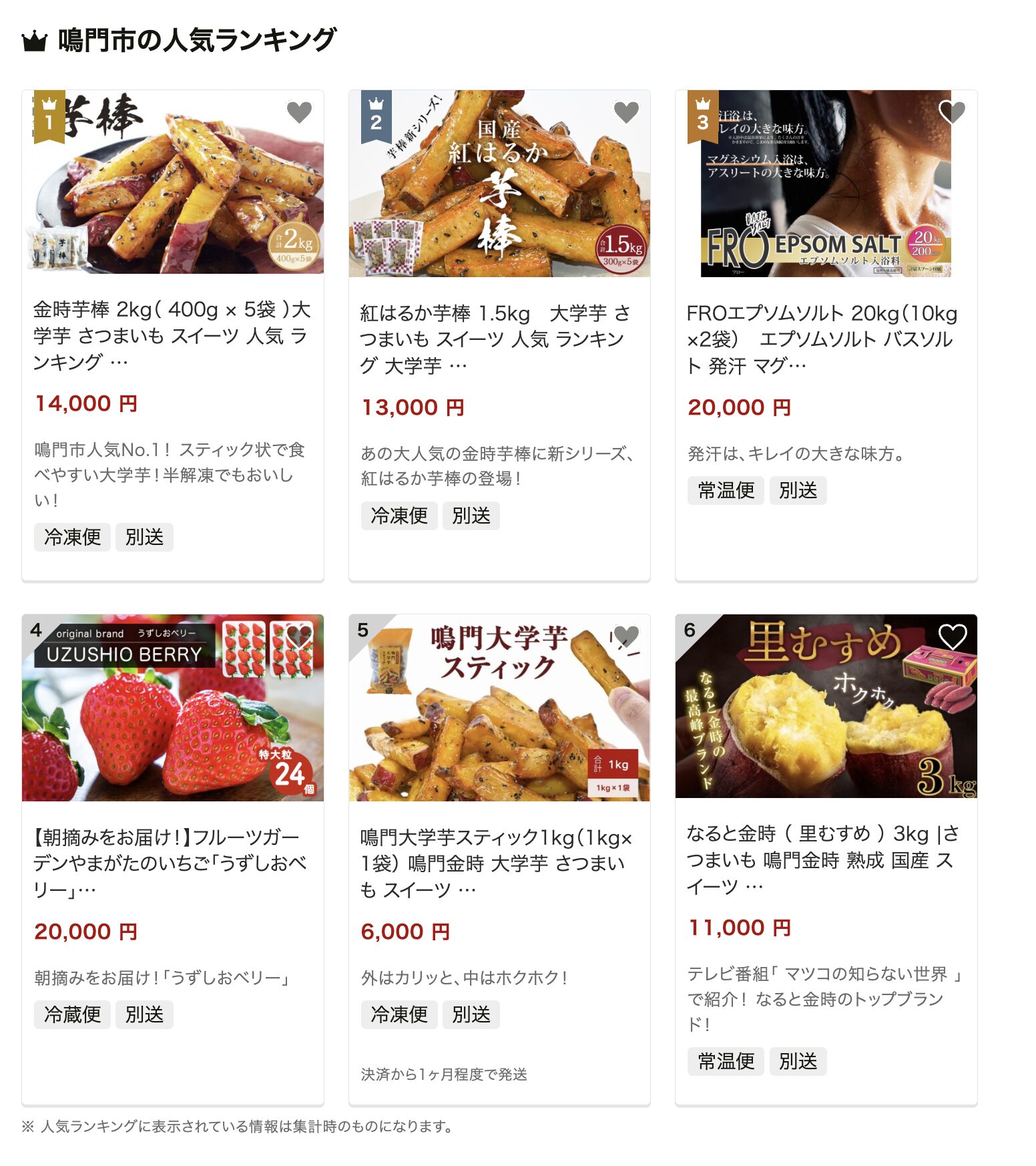Image resolution: width=1036 pixels, height=1166 pixels.
Task: Tap the heart on FROエプソムソルト card
Action: click(x=952, y=112)
